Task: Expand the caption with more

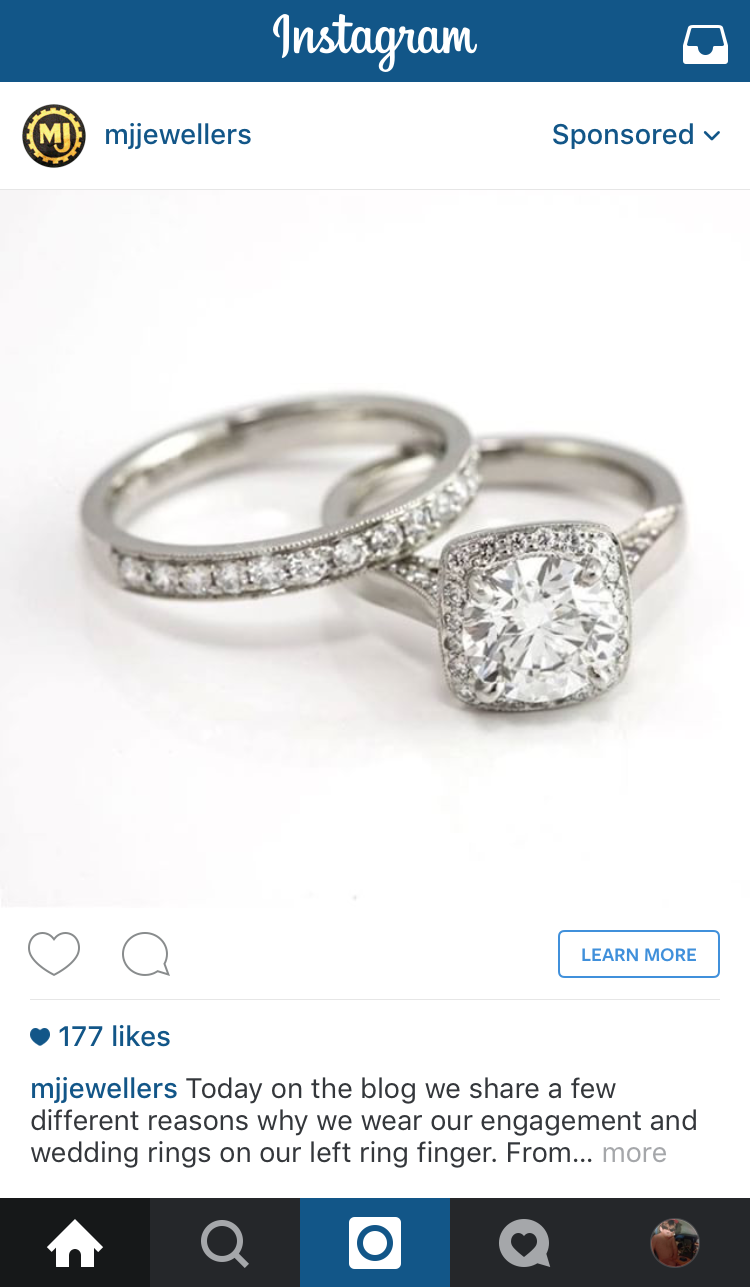Action: click(x=634, y=1152)
